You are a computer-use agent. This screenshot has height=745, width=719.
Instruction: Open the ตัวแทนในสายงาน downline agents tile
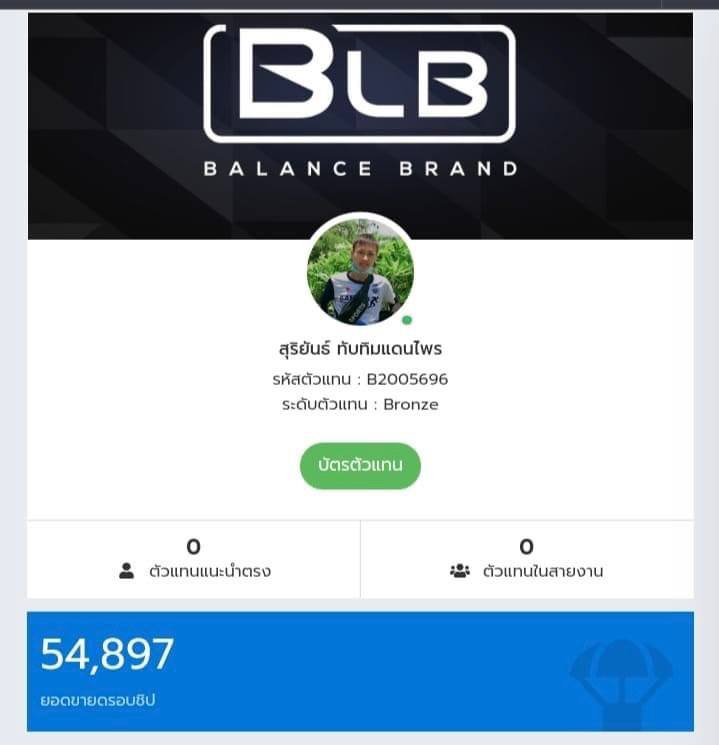[x=526, y=559]
